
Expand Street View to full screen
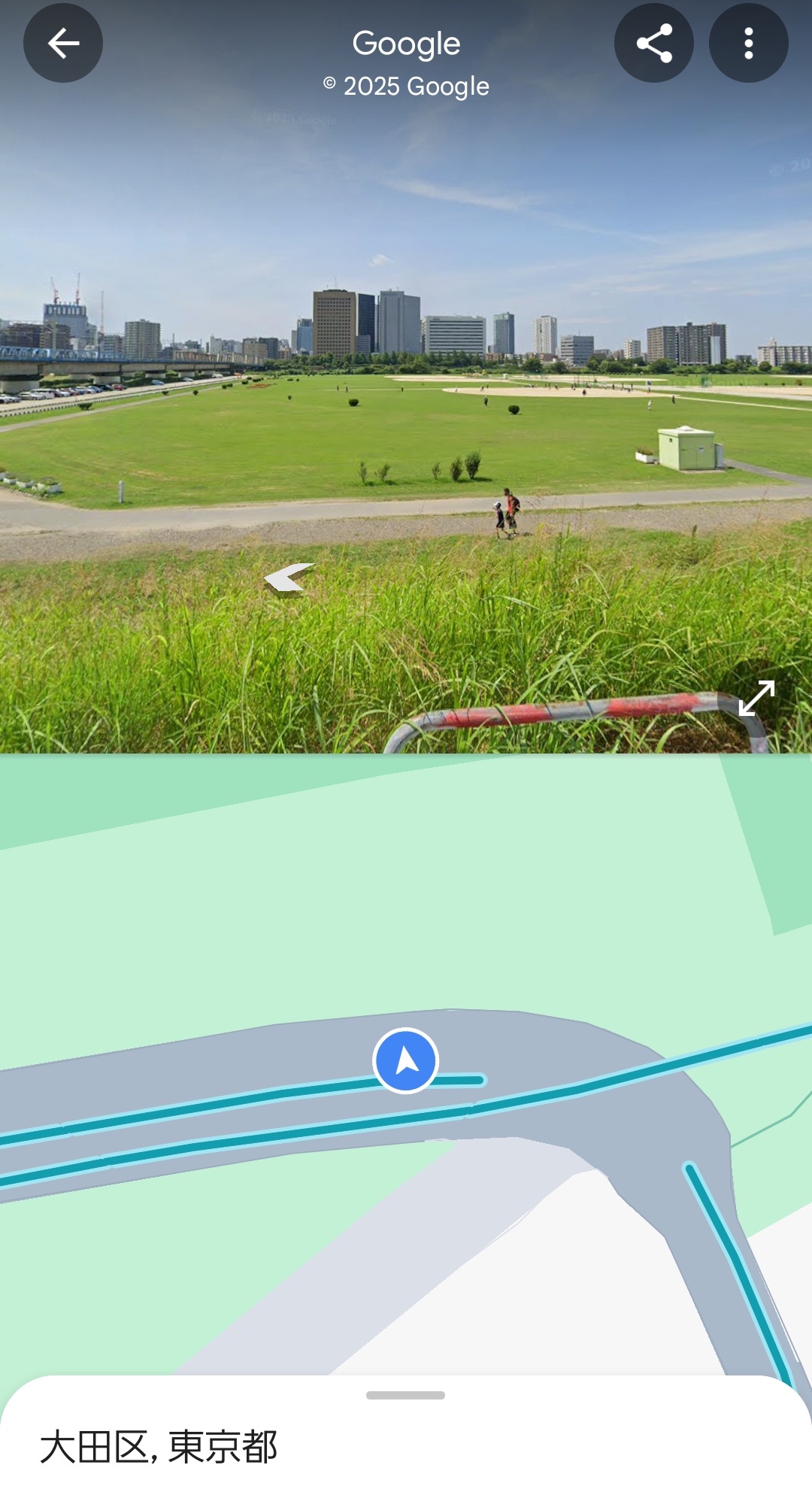[x=756, y=698]
